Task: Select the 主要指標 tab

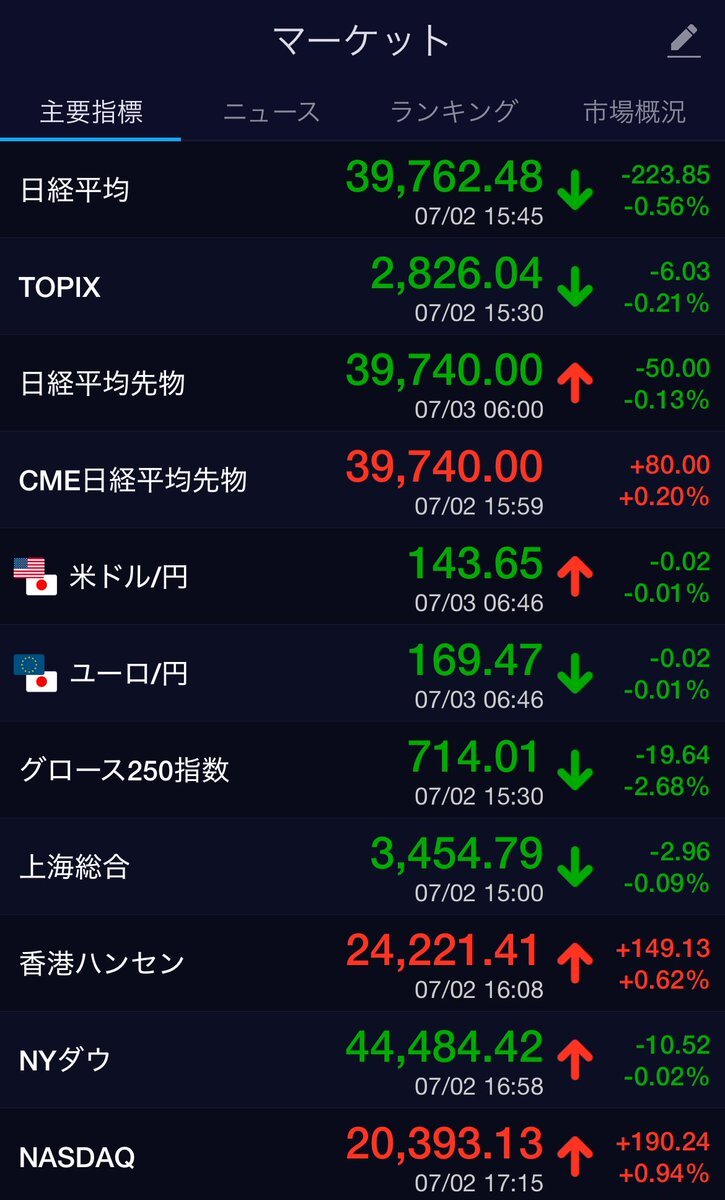Action: click(91, 111)
